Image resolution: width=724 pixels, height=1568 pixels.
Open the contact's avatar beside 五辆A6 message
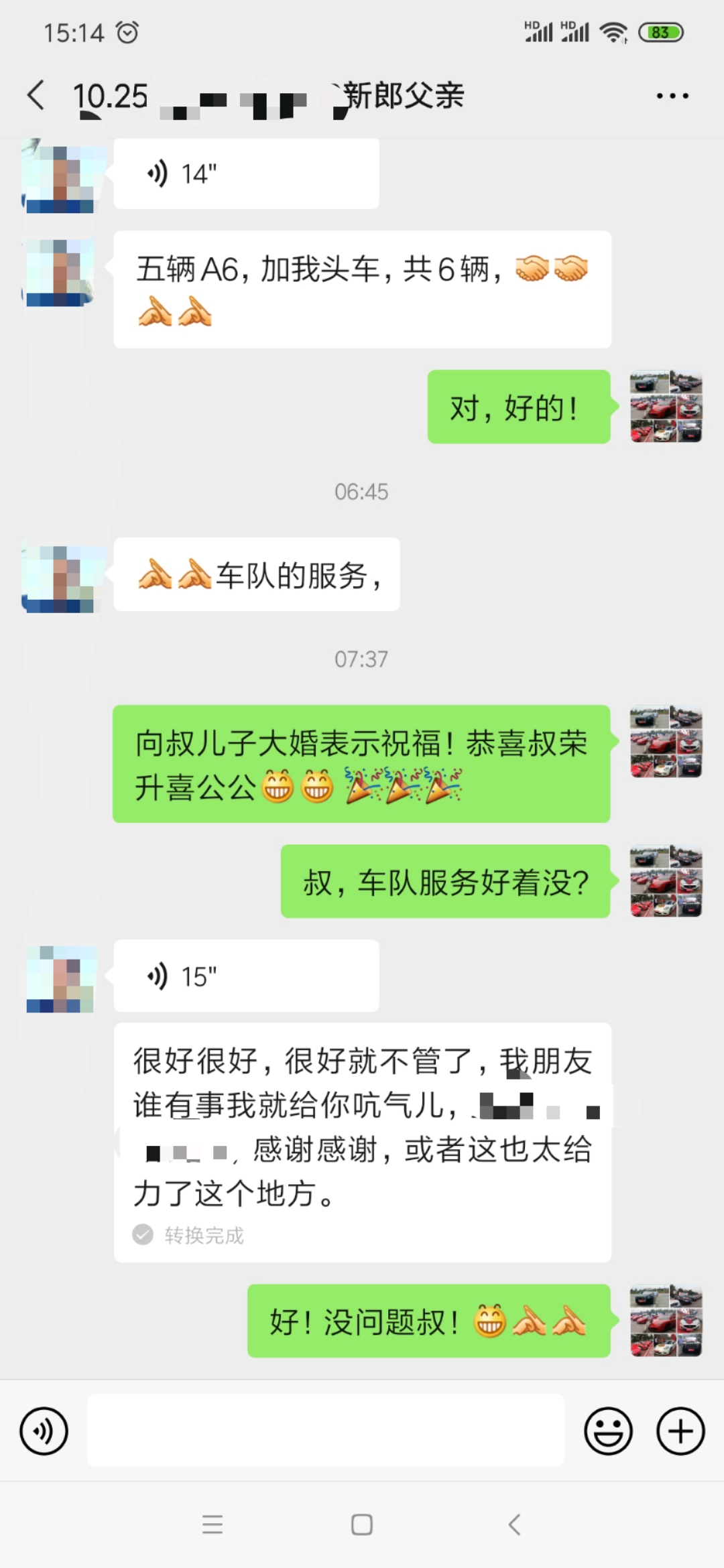coord(60,273)
